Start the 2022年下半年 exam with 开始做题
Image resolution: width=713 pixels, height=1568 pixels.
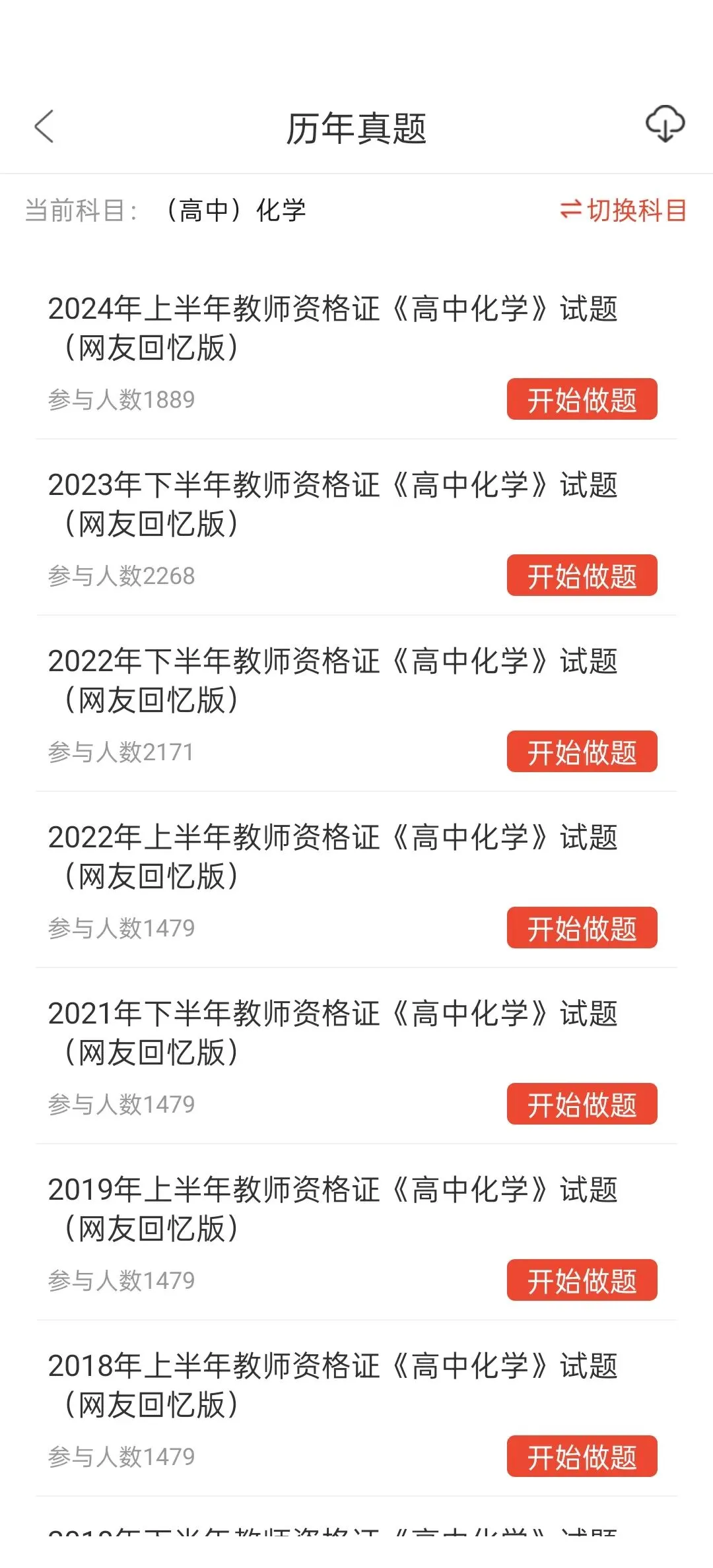pyautogui.click(x=582, y=752)
